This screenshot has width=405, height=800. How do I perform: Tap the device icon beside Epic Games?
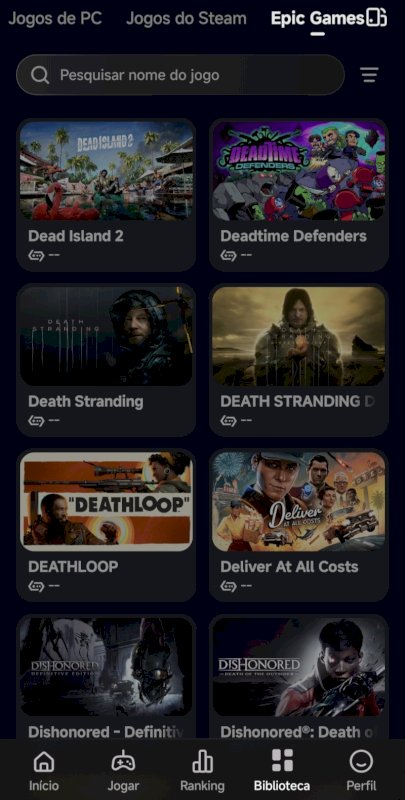tap(376, 18)
